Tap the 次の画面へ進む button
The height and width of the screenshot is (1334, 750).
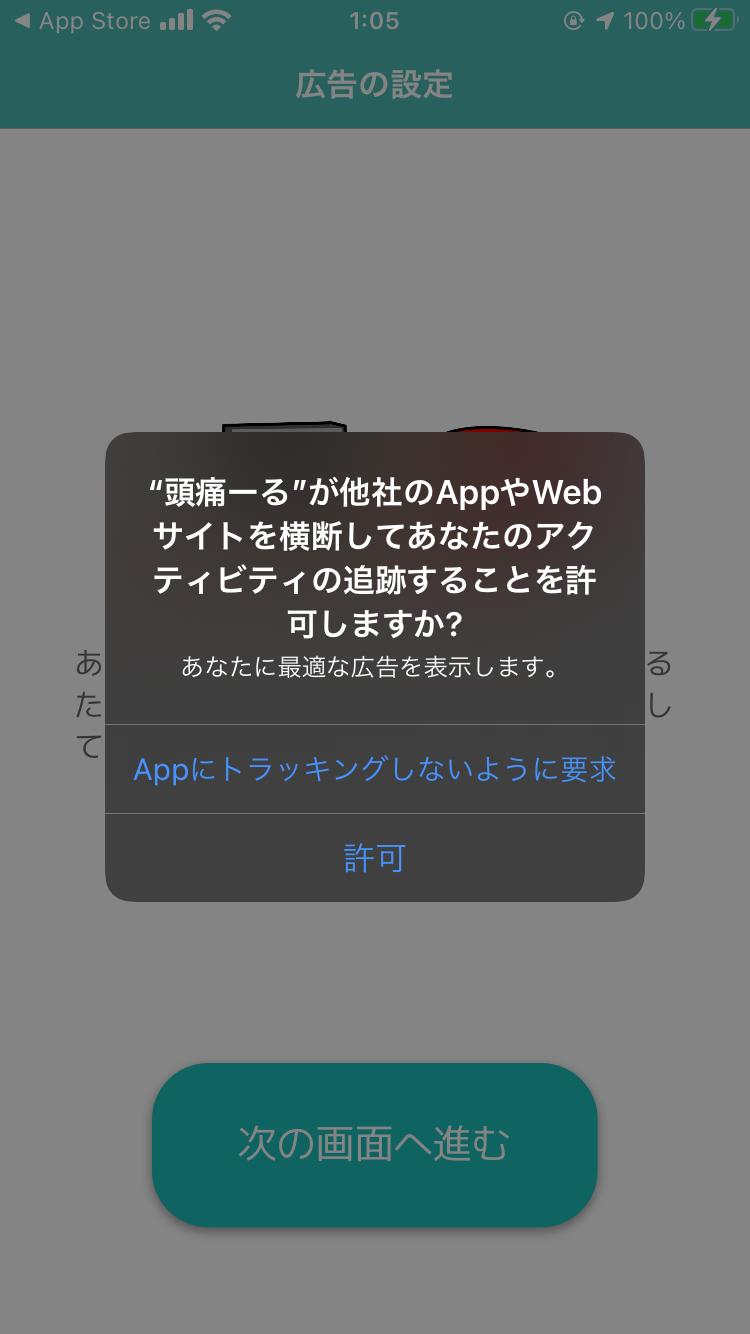(374, 1144)
